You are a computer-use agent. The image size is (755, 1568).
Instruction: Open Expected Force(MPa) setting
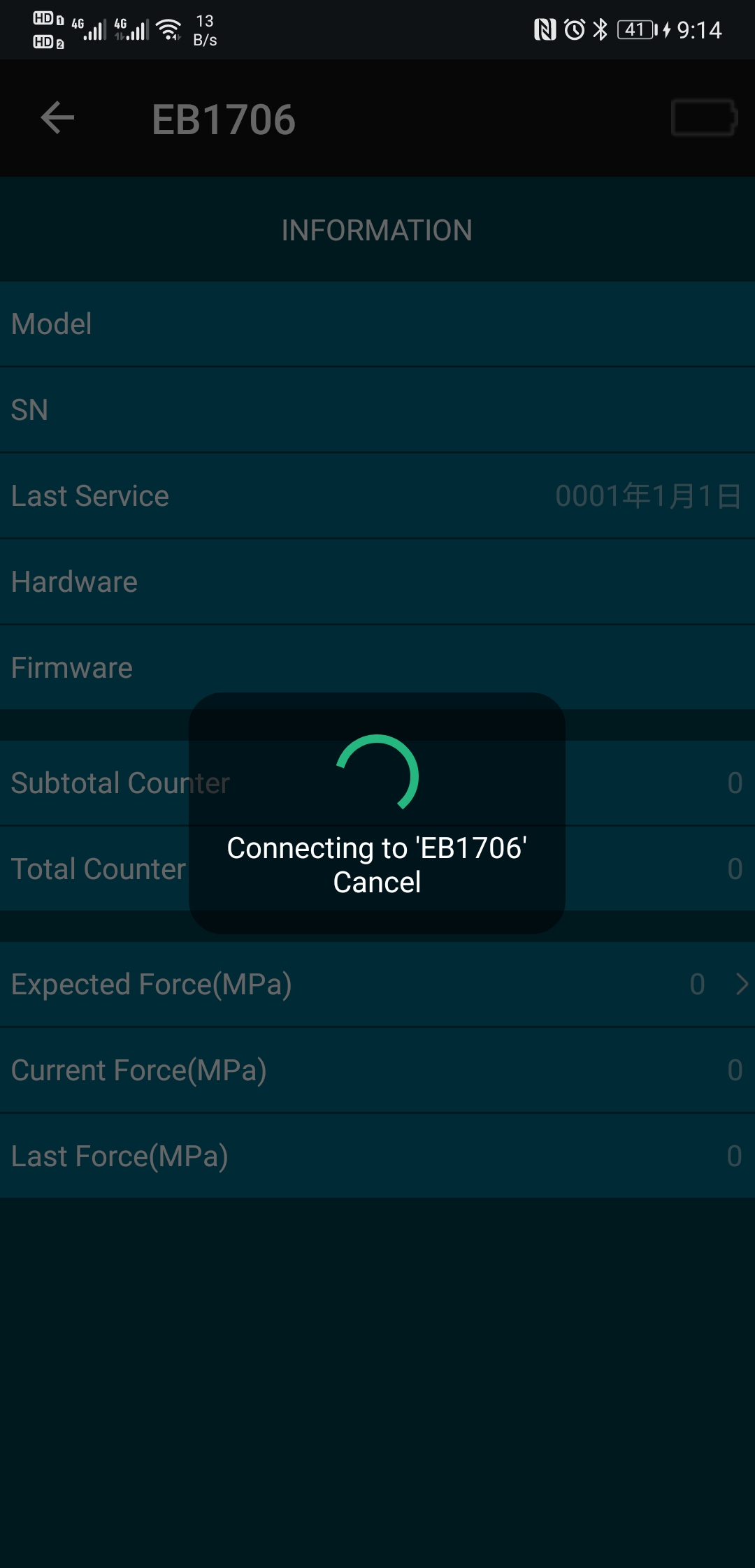pyautogui.click(x=377, y=984)
